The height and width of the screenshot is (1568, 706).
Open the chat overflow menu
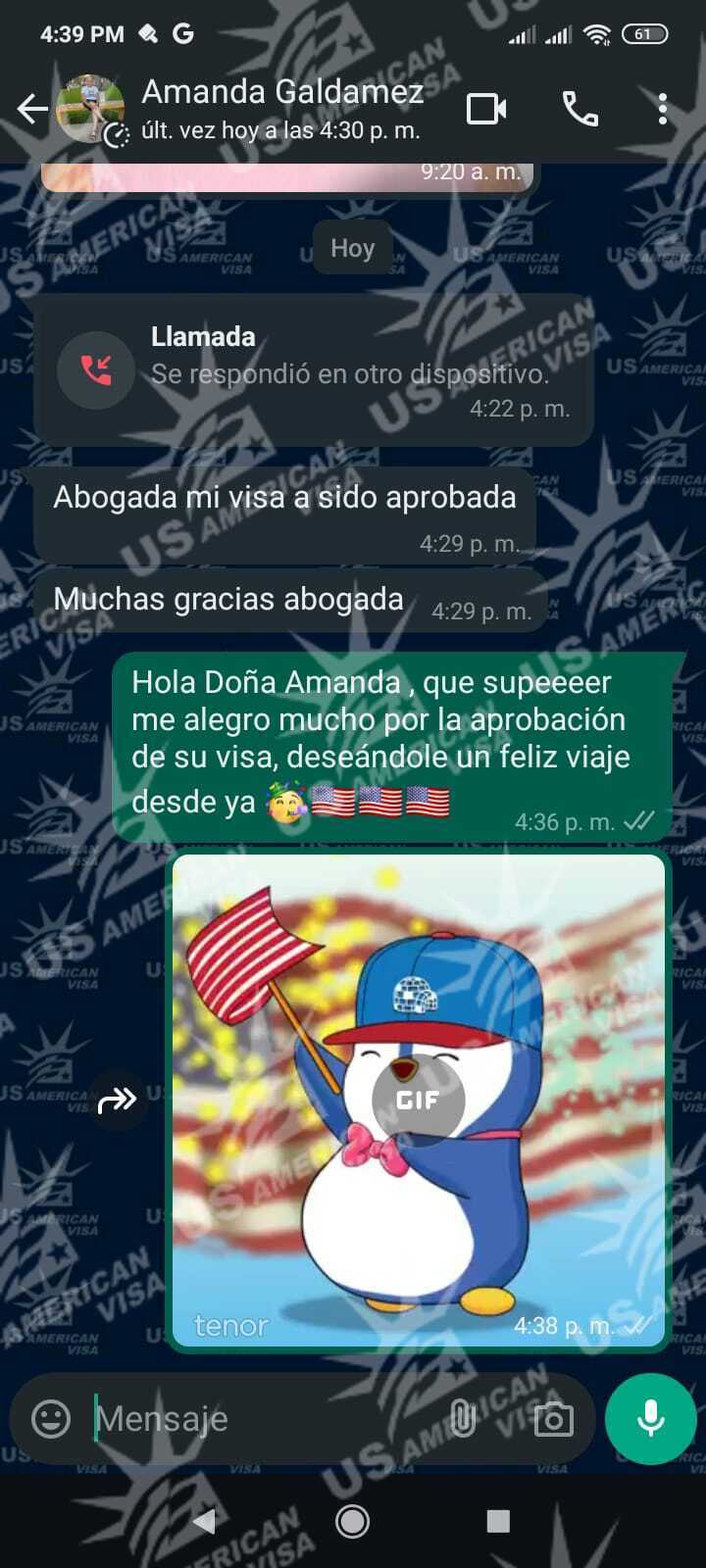click(663, 109)
